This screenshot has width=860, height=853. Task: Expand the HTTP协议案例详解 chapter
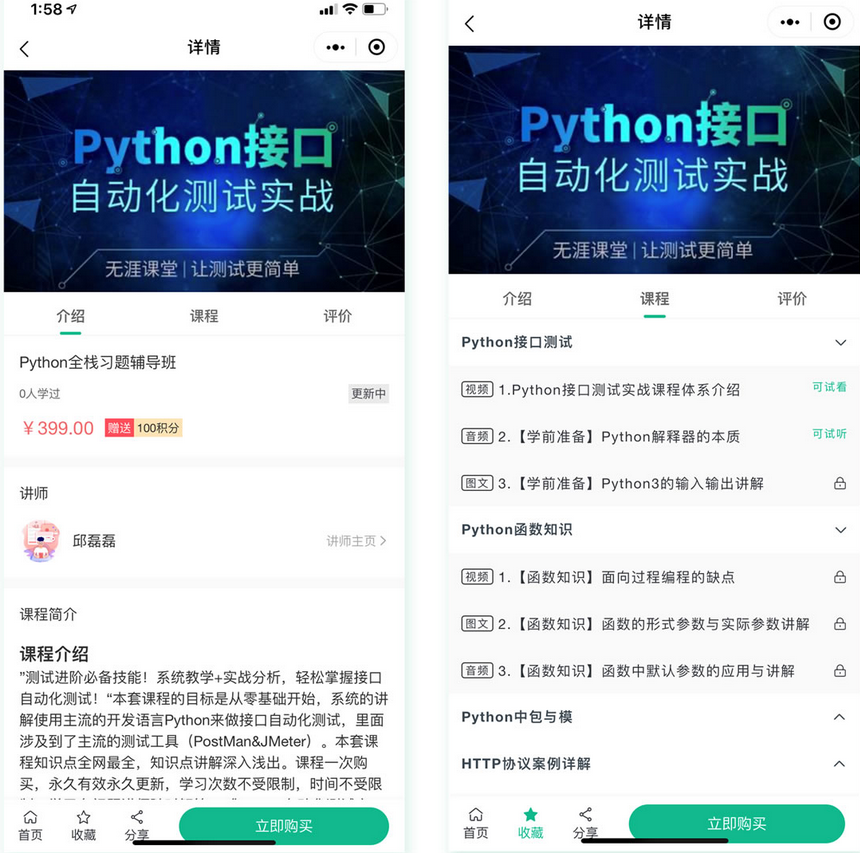(840, 764)
